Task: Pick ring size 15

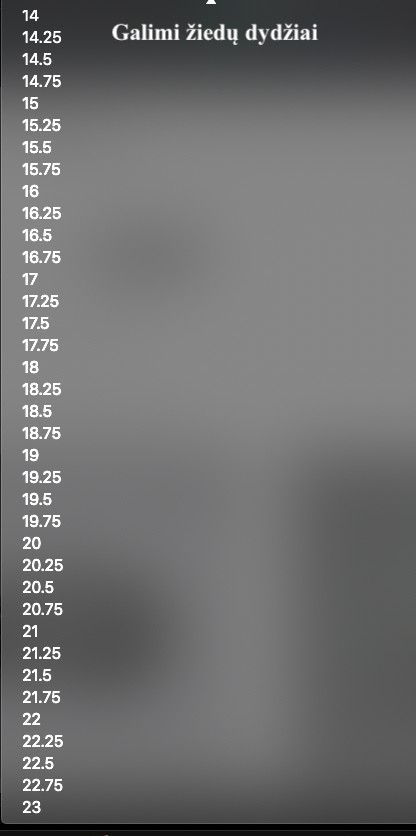Action: [x=30, y=103]
